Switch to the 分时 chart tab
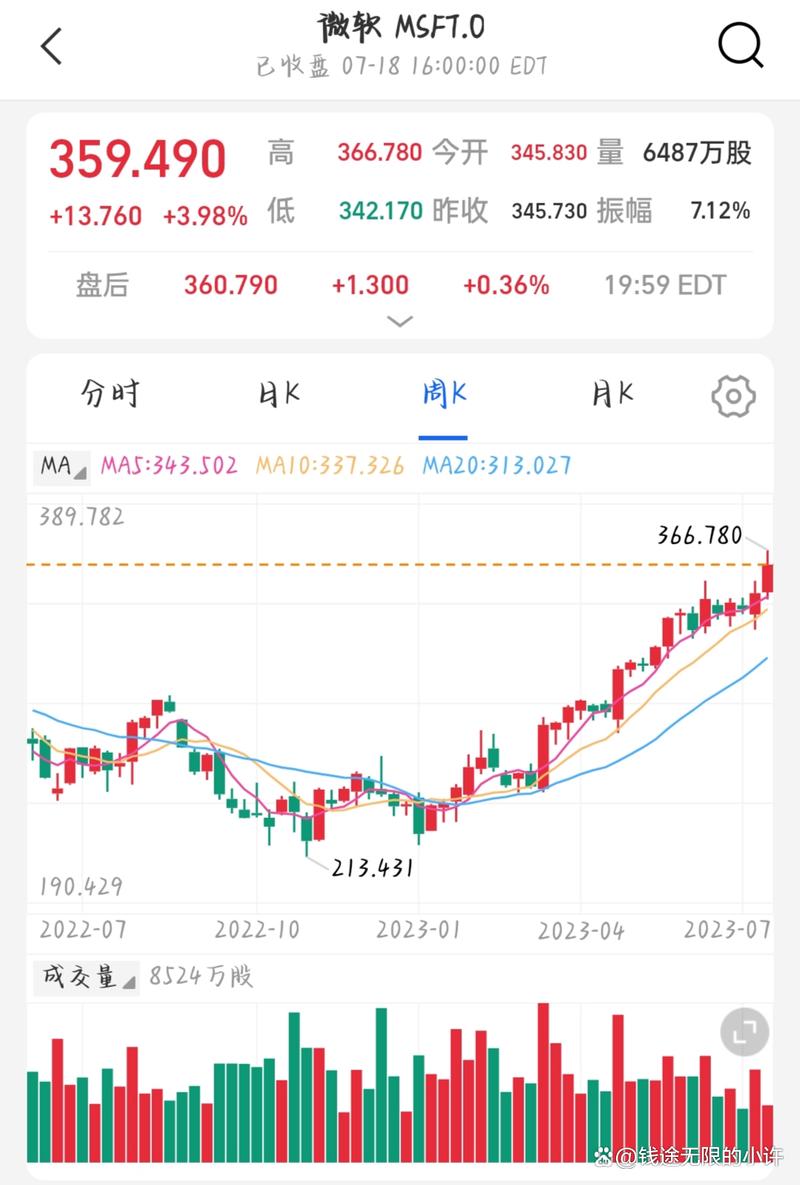This screenshot has height=1185, width=800. click(x=110, y=395)
